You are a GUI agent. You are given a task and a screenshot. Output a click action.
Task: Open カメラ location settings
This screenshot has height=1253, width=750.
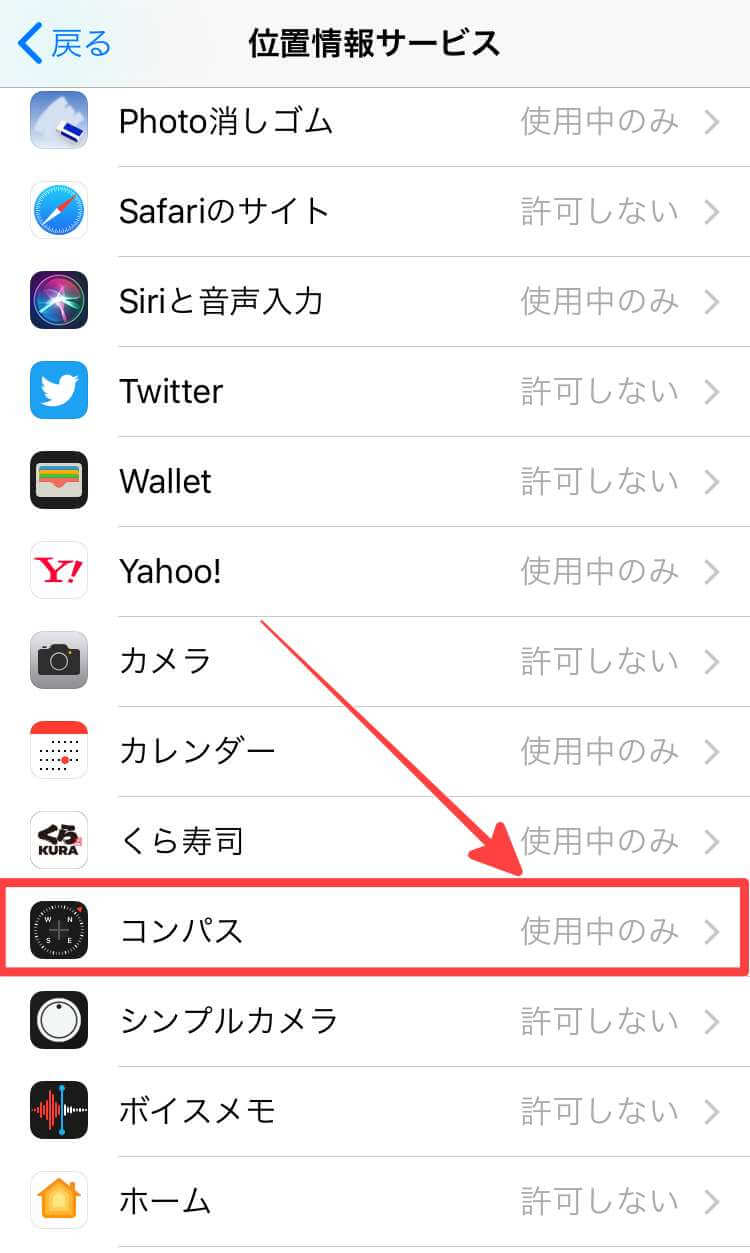tap(375, 661)
